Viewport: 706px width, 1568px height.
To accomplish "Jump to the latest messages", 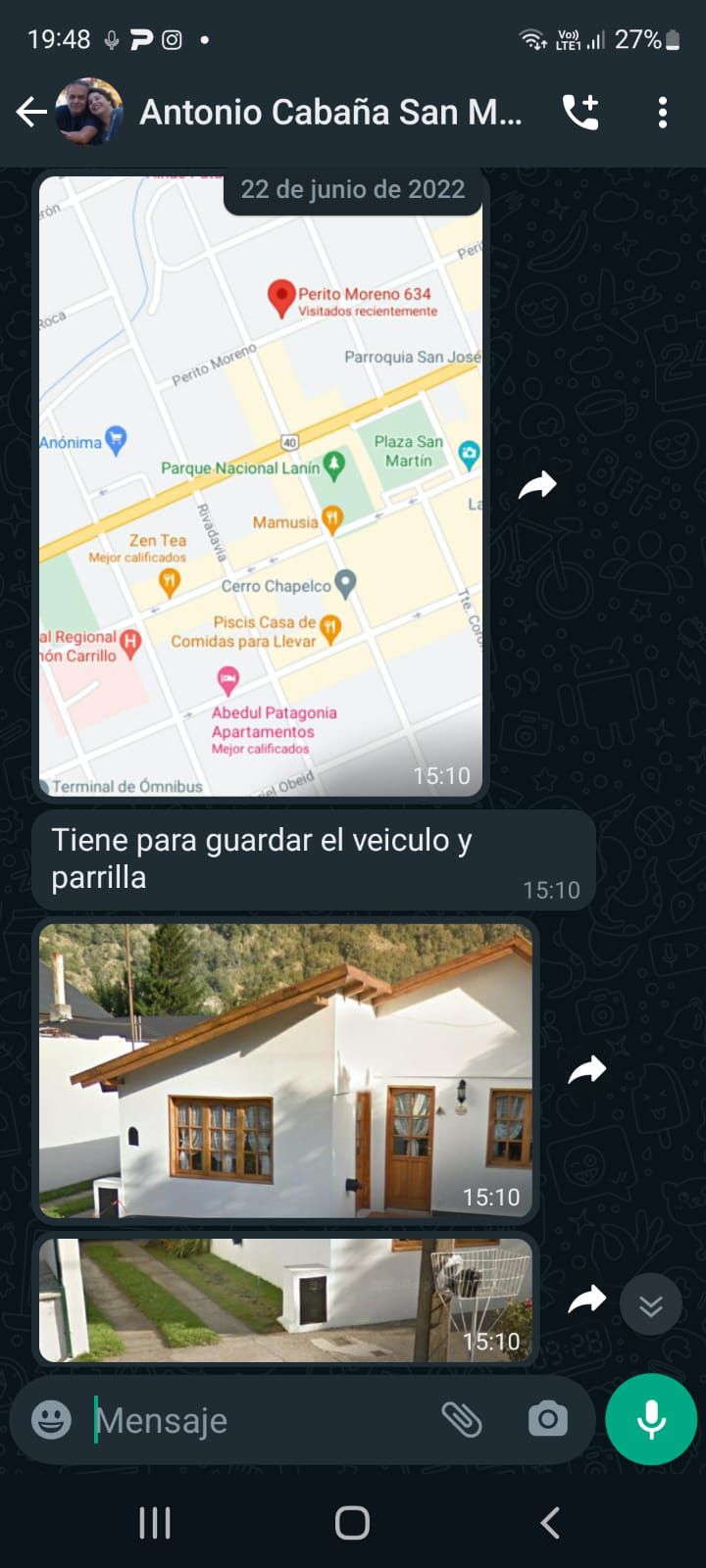I will tap(650, 1305).
